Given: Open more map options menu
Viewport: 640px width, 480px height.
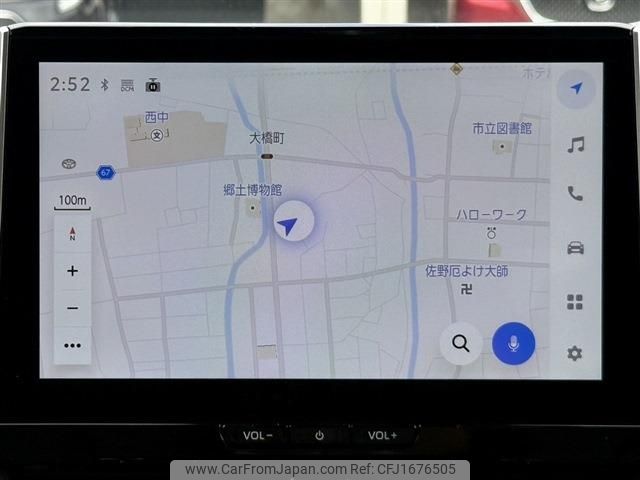Looking at the screenshot, I should pos(72,345).
